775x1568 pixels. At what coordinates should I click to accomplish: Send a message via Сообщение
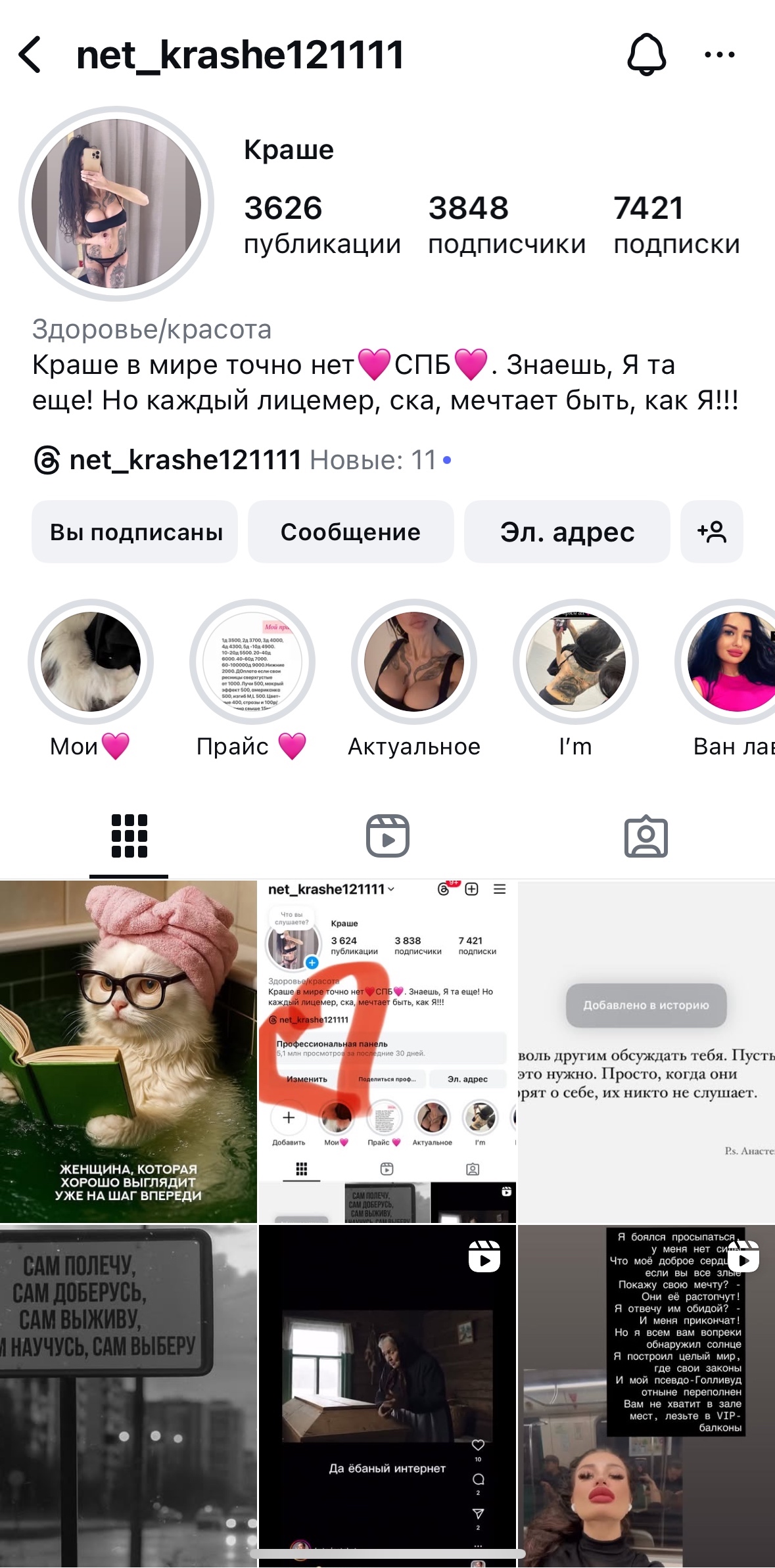(x=350, y=532)
